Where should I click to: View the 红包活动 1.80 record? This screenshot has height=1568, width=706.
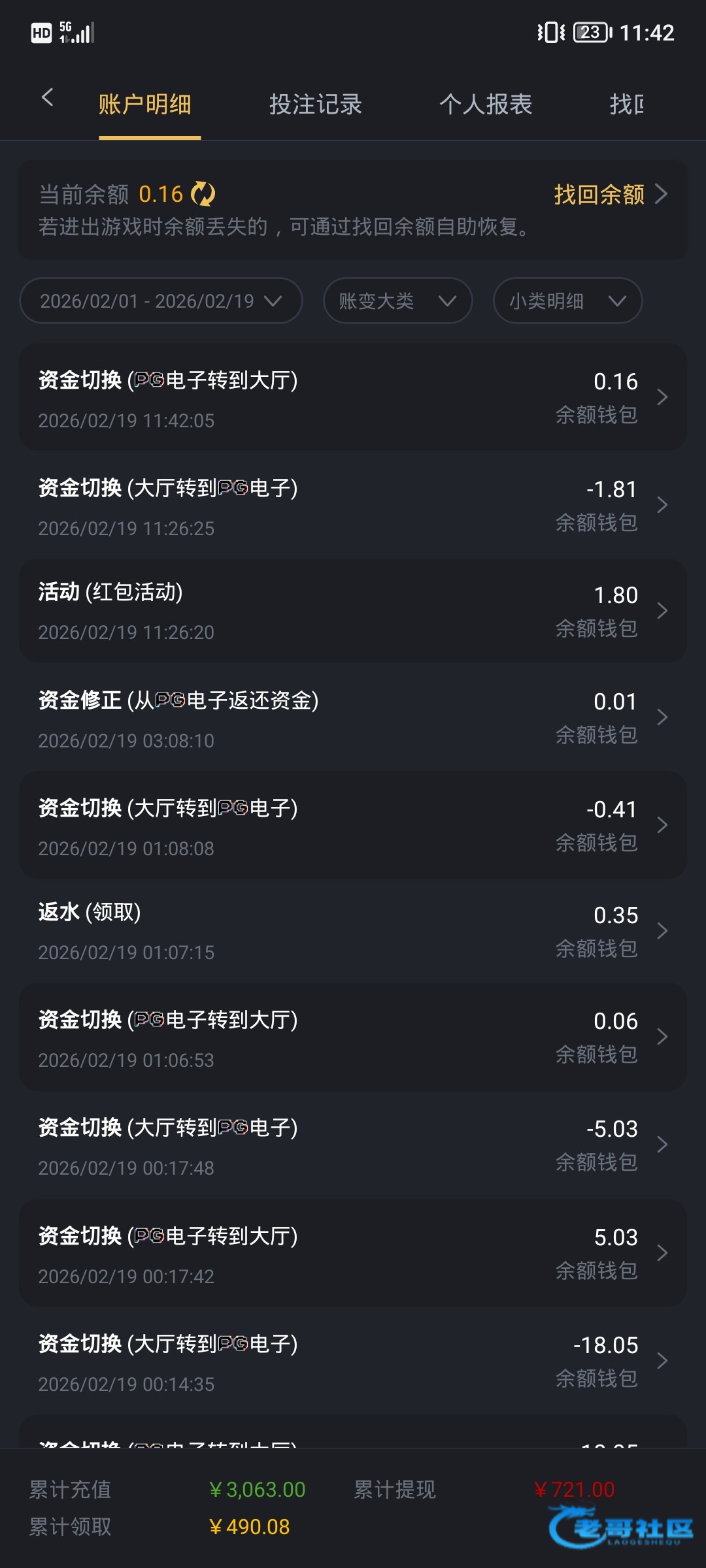tap(353, 611)
